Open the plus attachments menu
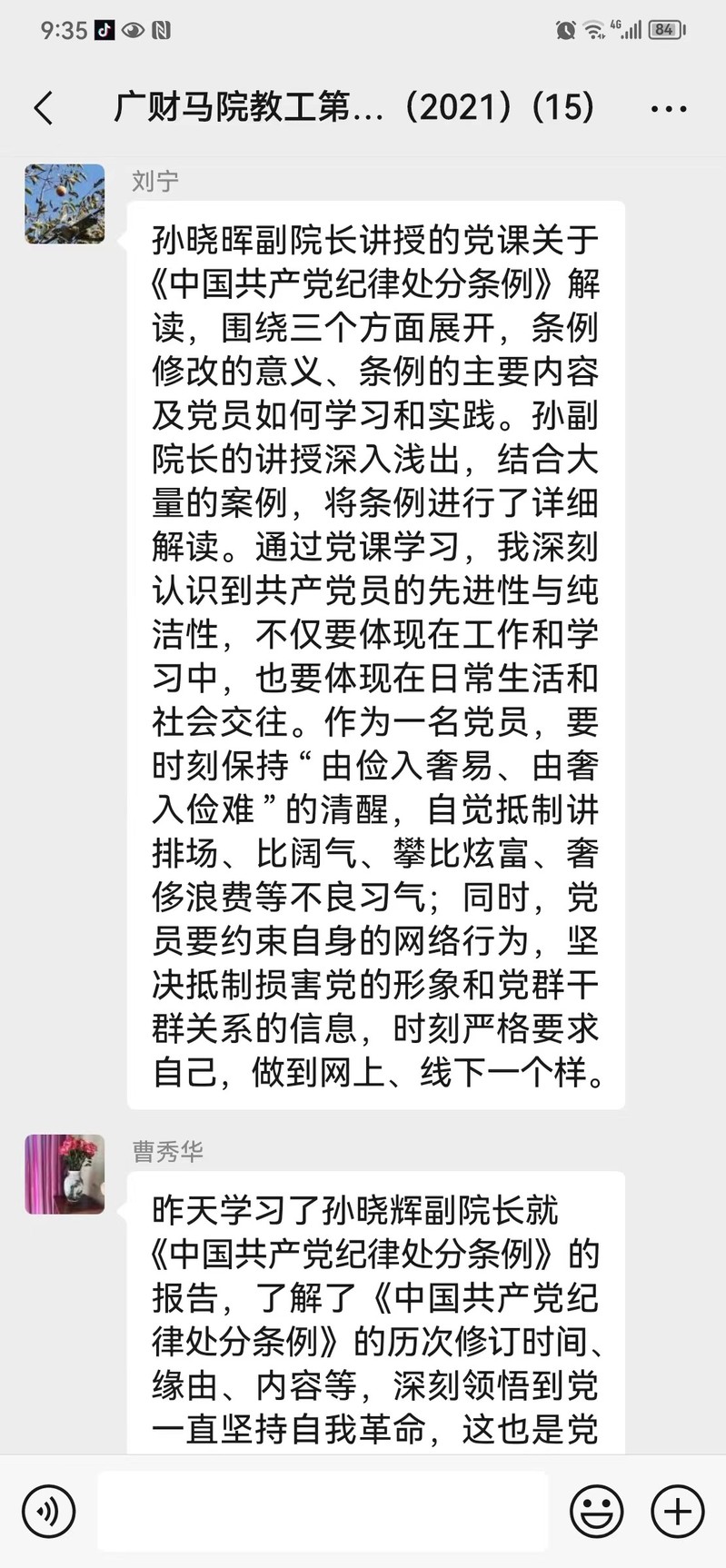The width and height of the screenshot is (726, 1568). pyautogui.click(x=678, y=1512)
